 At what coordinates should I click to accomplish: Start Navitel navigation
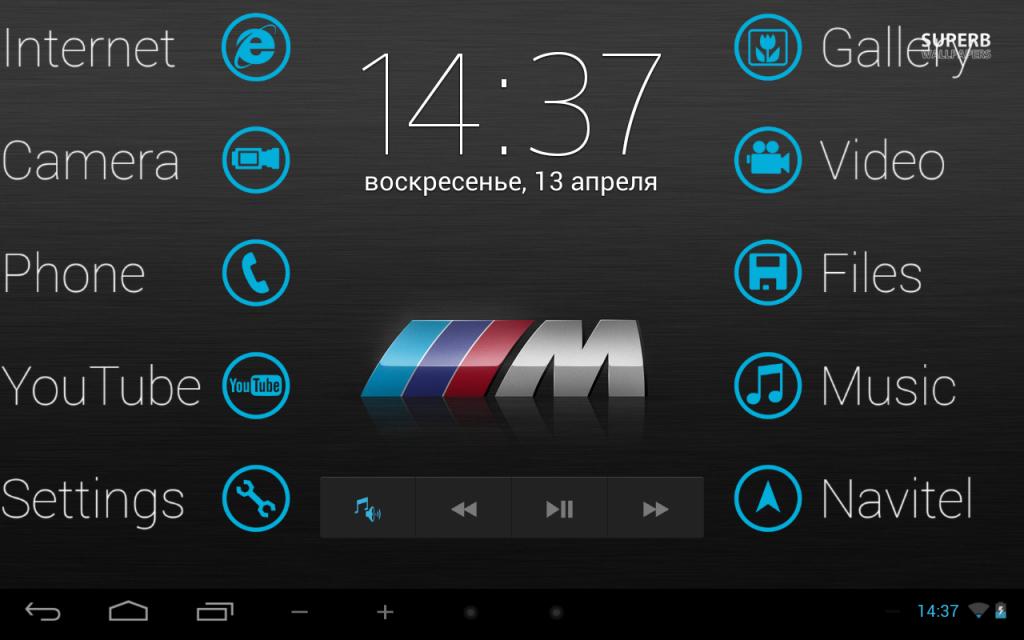tap(768, 498)
